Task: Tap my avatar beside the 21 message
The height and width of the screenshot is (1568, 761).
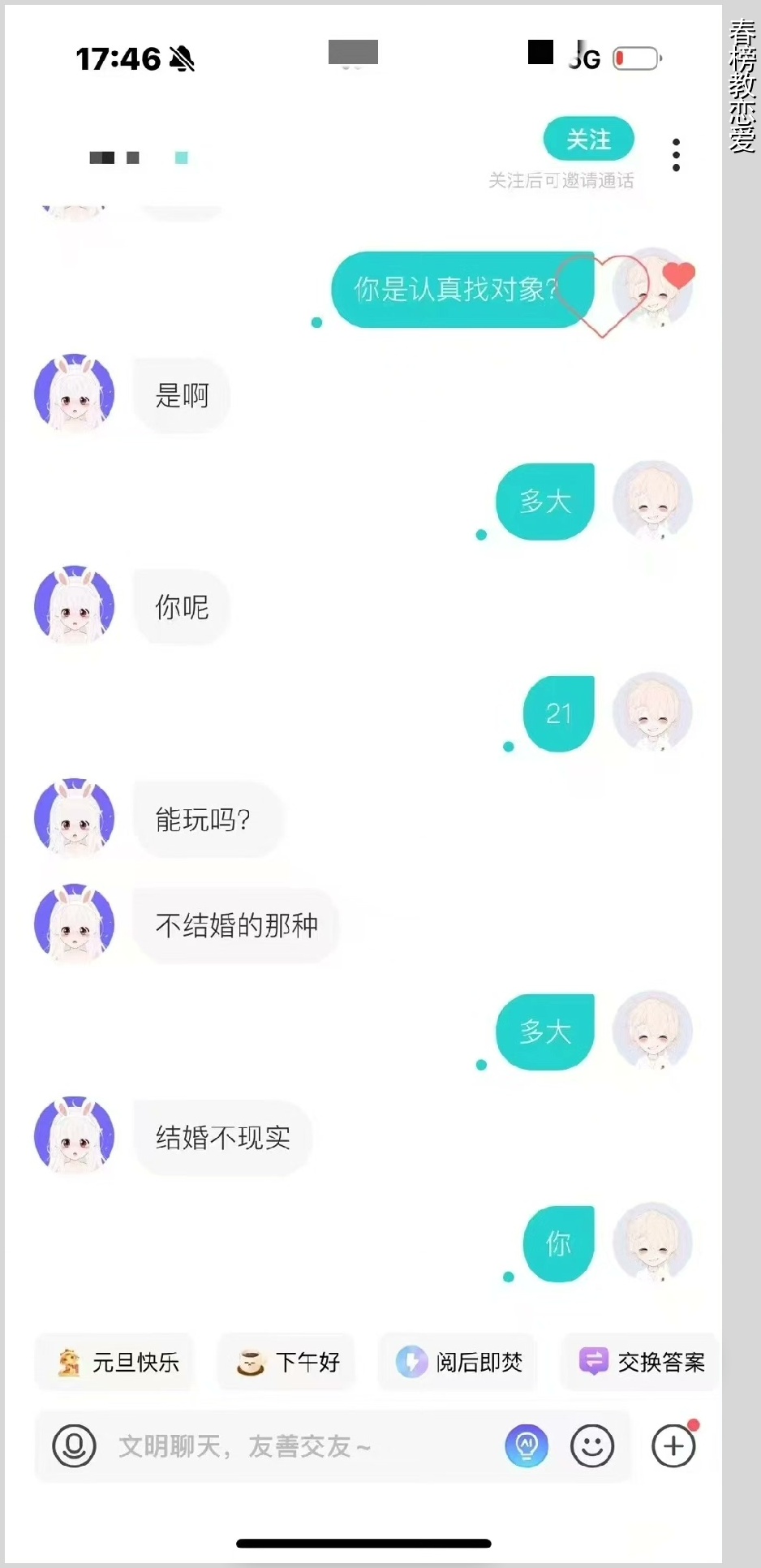Action: [x=652, y=713]
